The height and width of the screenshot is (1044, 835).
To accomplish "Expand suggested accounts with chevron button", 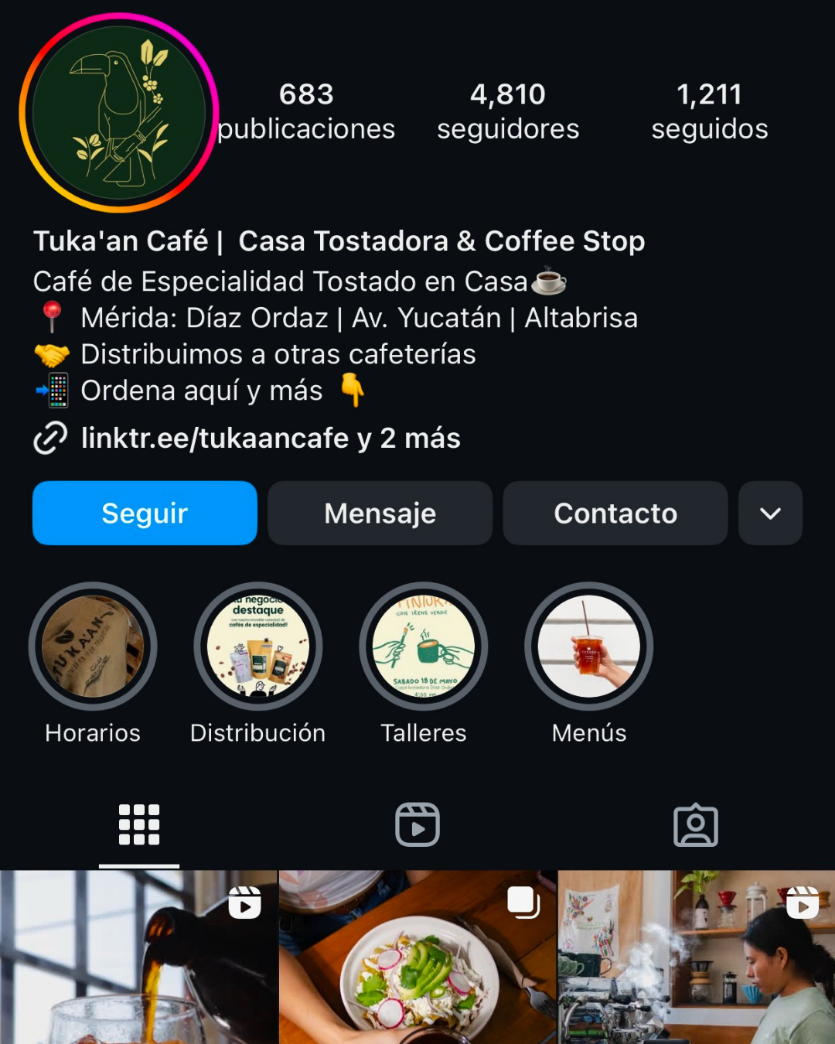I will tap(770, 513).
